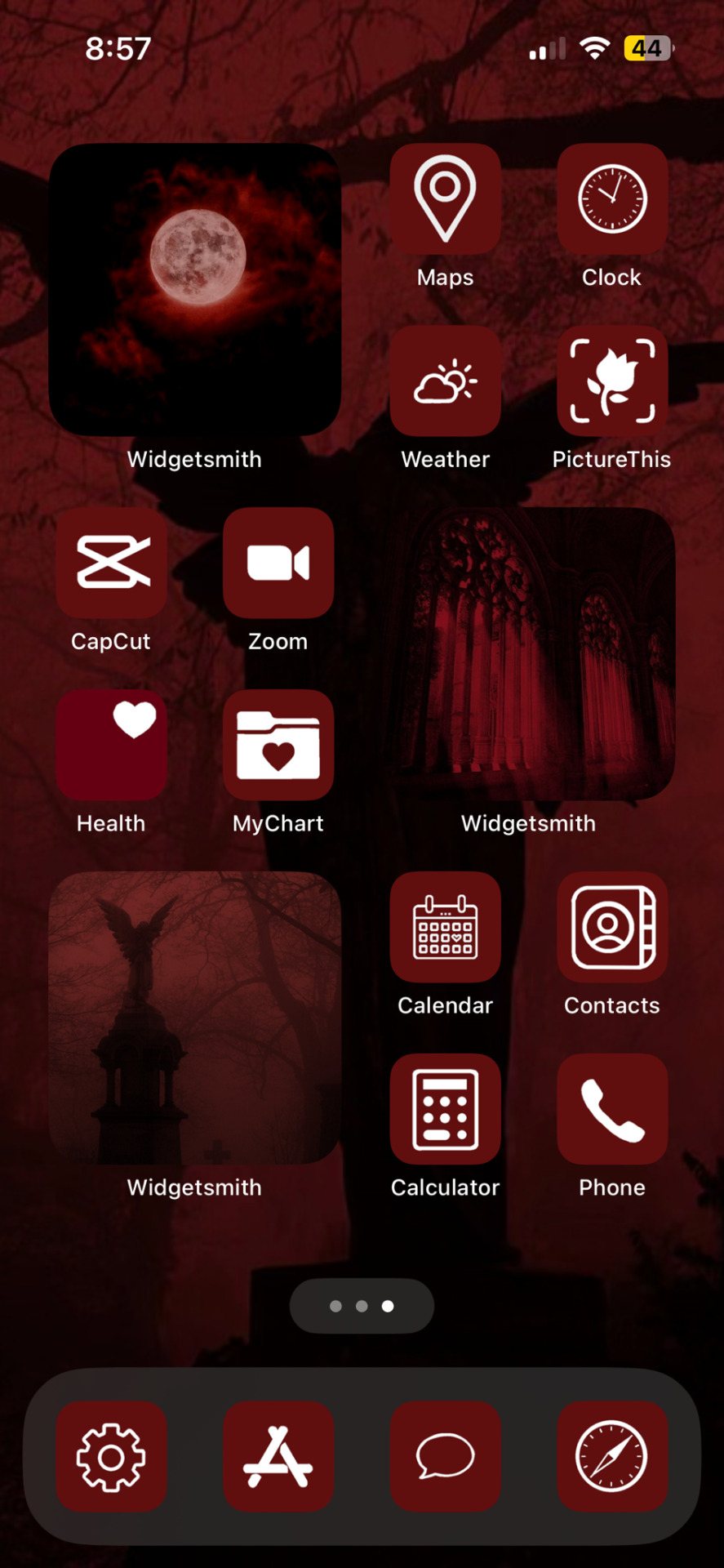Open Settings from the dock

112,1456
